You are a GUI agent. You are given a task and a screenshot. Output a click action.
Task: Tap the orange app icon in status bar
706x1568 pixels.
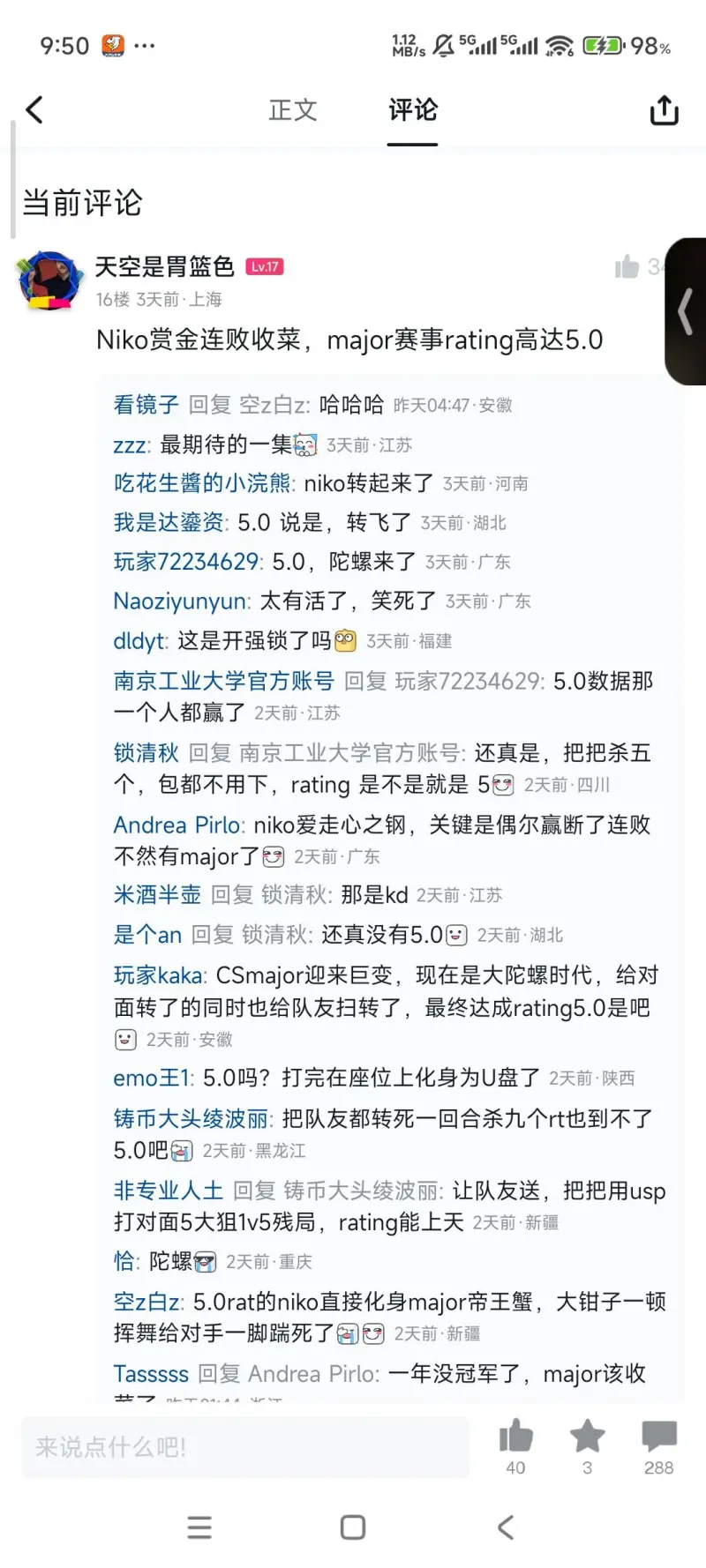[110, 44]
